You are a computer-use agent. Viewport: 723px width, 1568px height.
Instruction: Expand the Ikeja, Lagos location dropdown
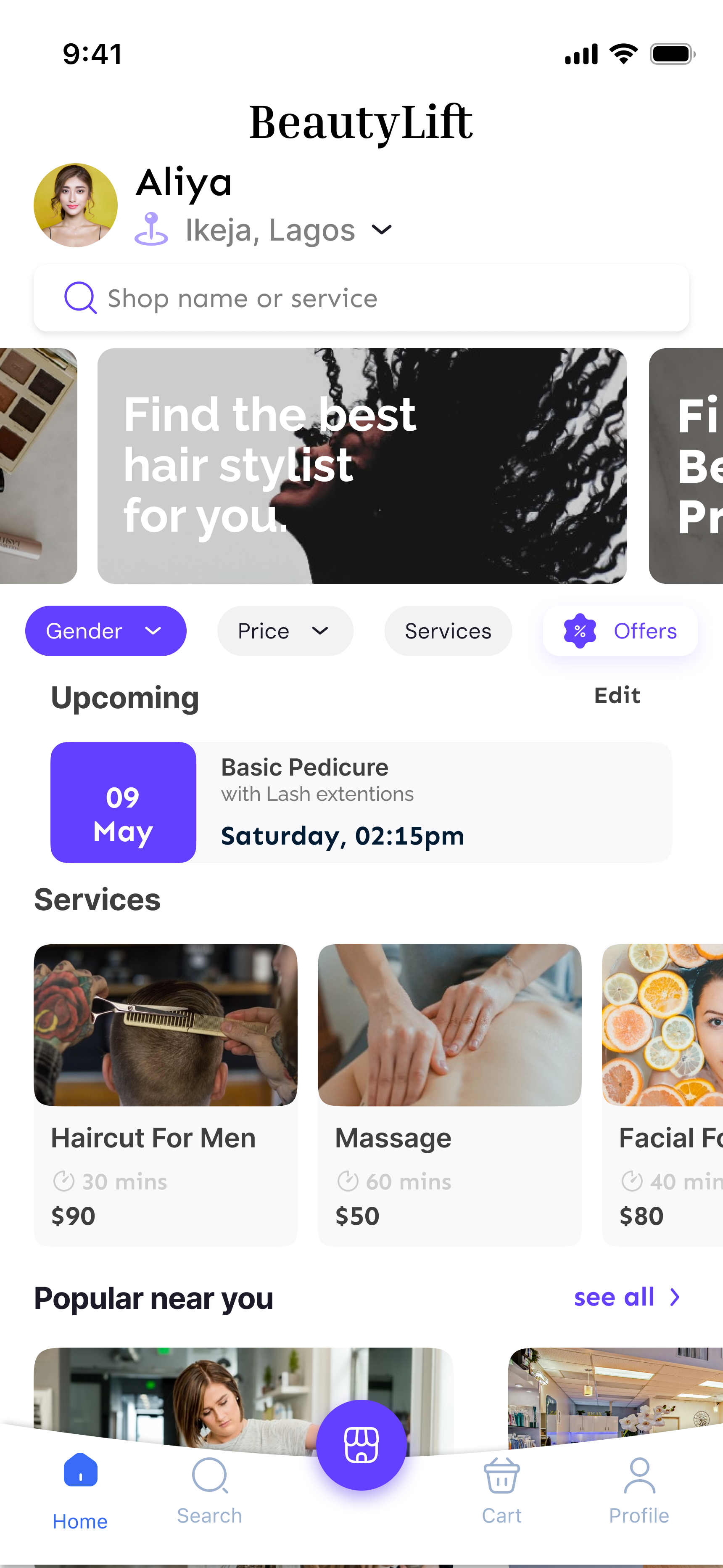pos(382,230)
